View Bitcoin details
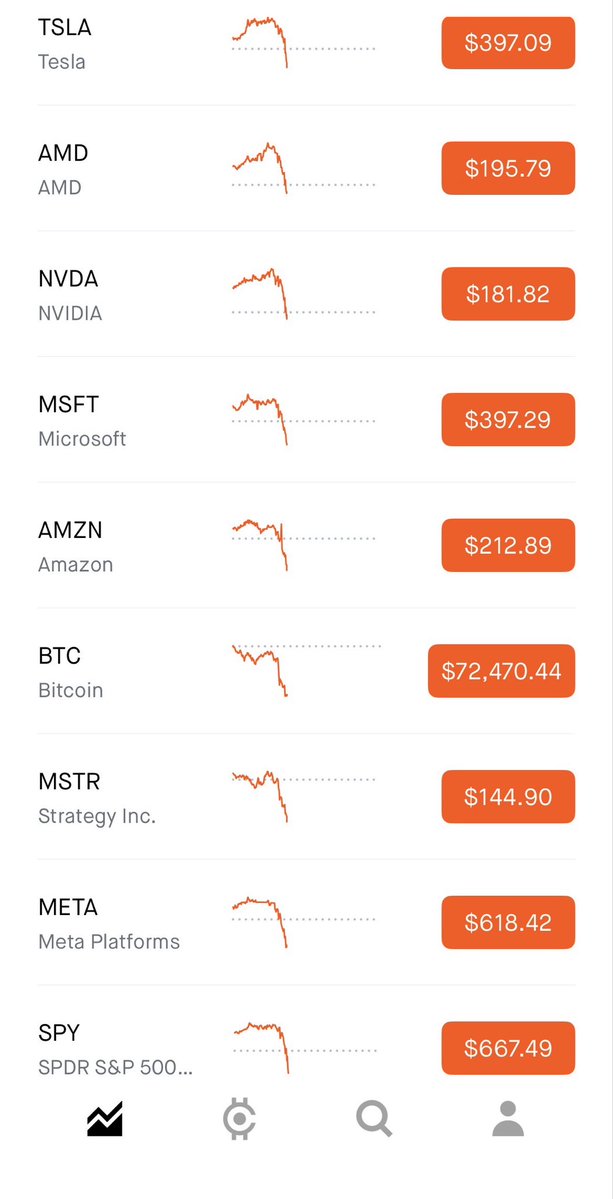Screen dimensions: 613x1199 70,672
